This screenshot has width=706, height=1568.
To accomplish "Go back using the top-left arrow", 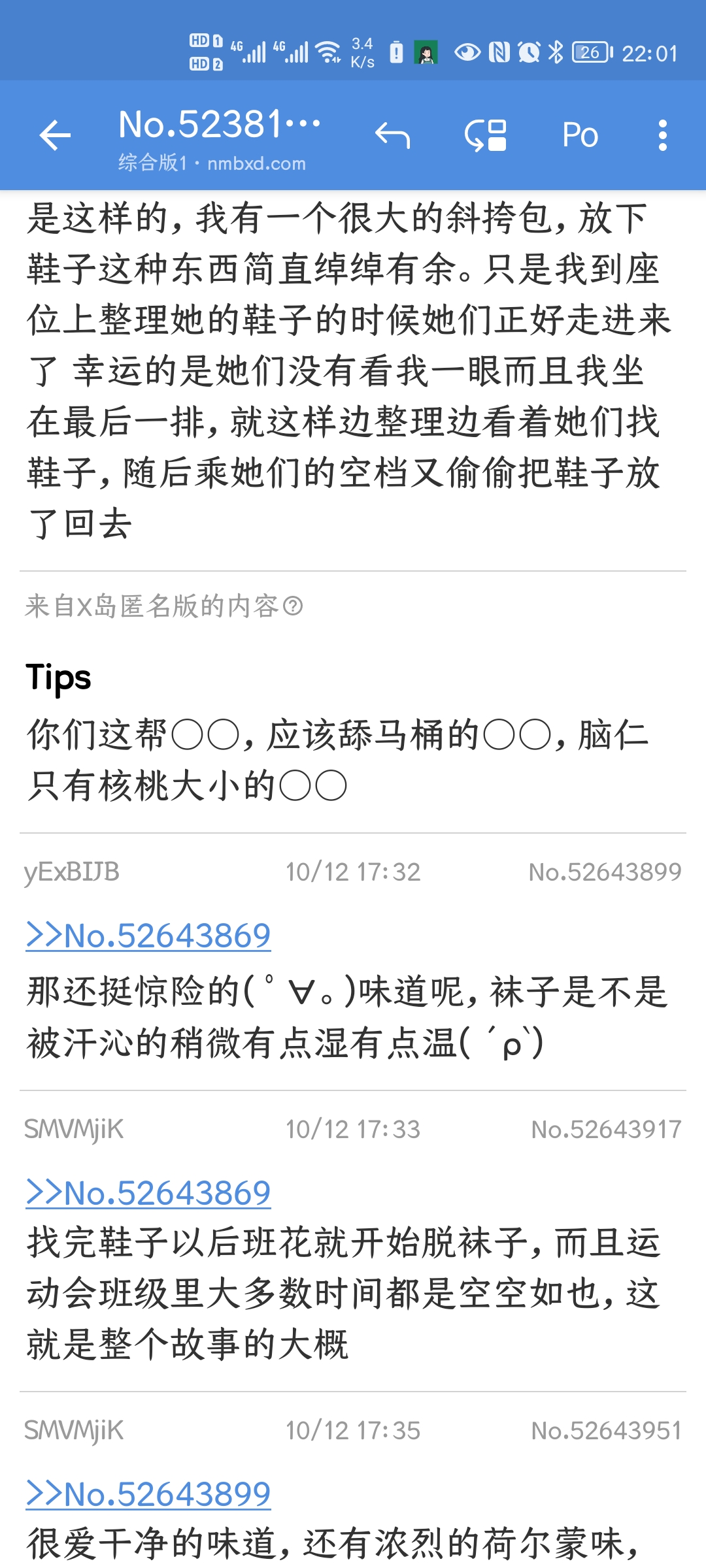I will (x=55, y=136).
